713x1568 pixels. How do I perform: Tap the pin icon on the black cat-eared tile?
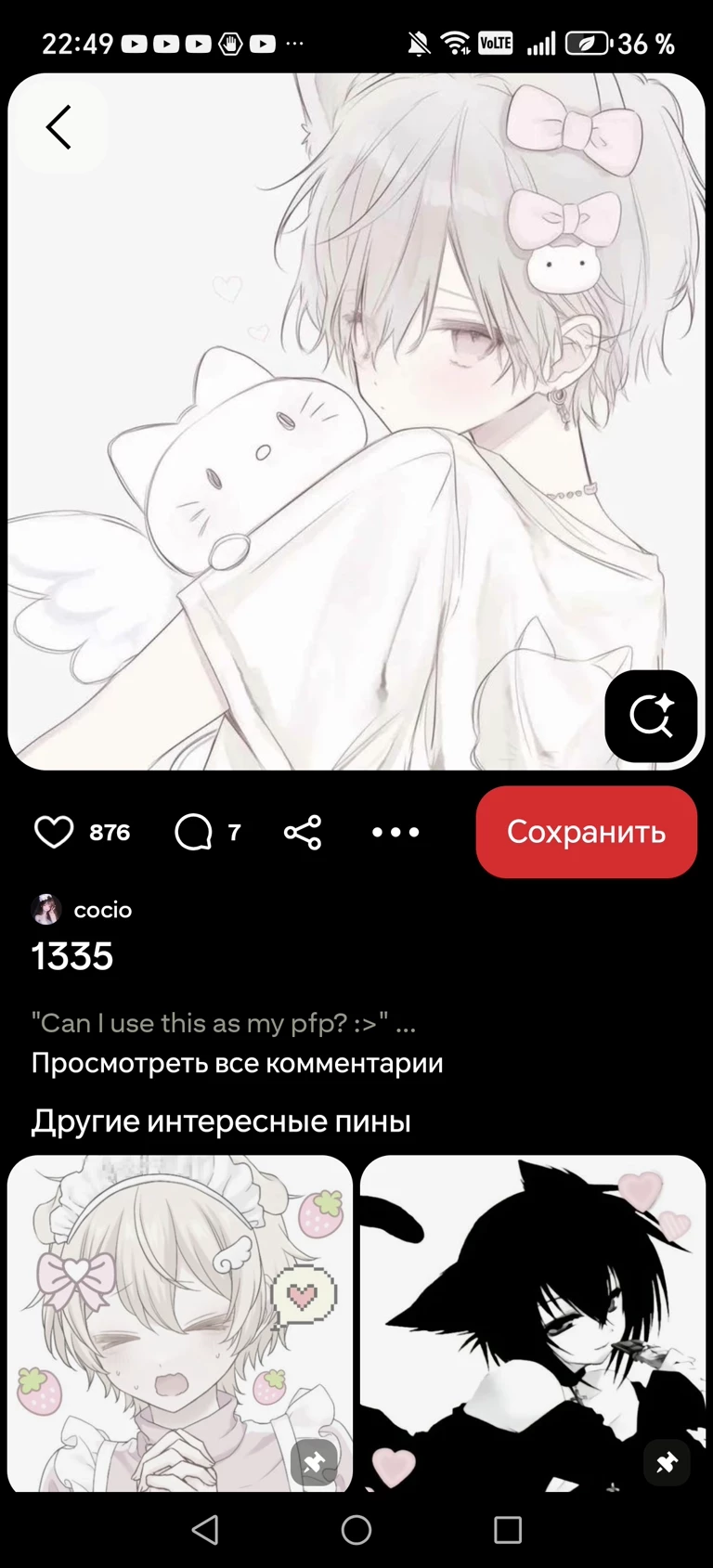(x=667, y=1464)
